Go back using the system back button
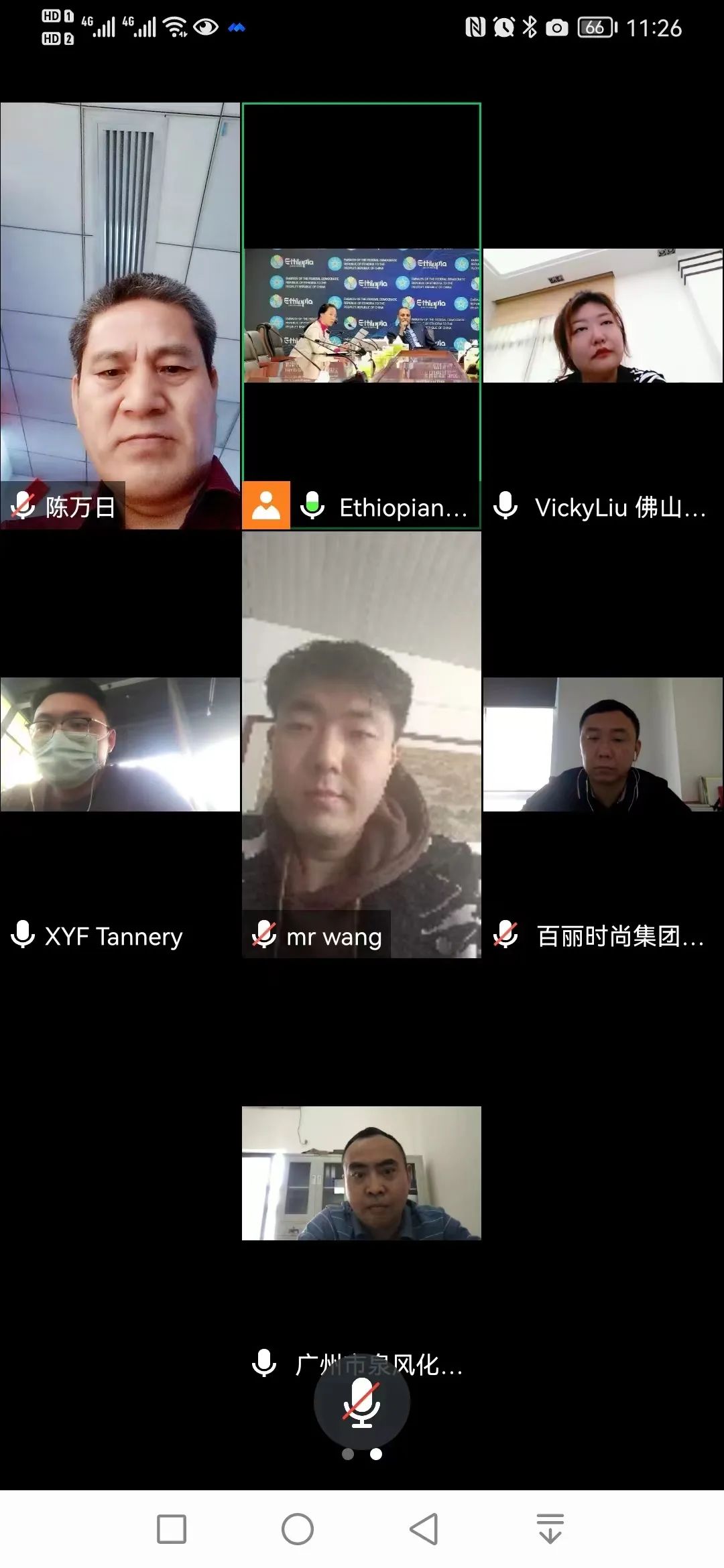The width and height of the screenshot is (724, 1568). [x=424, y=1528]
